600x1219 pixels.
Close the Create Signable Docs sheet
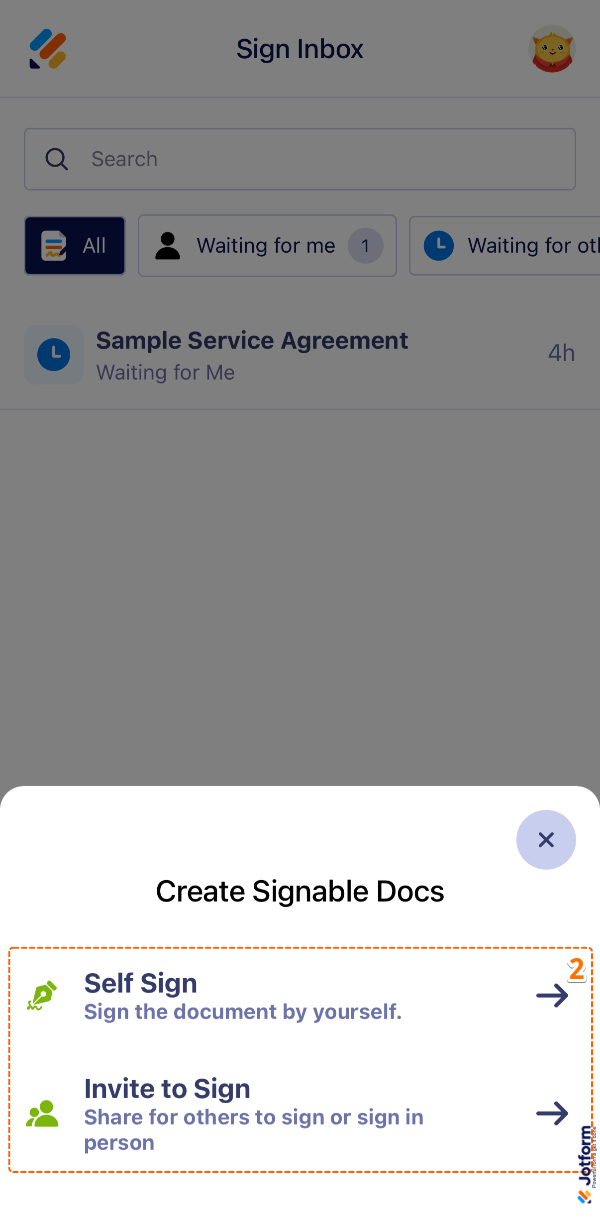pos(546,840)
